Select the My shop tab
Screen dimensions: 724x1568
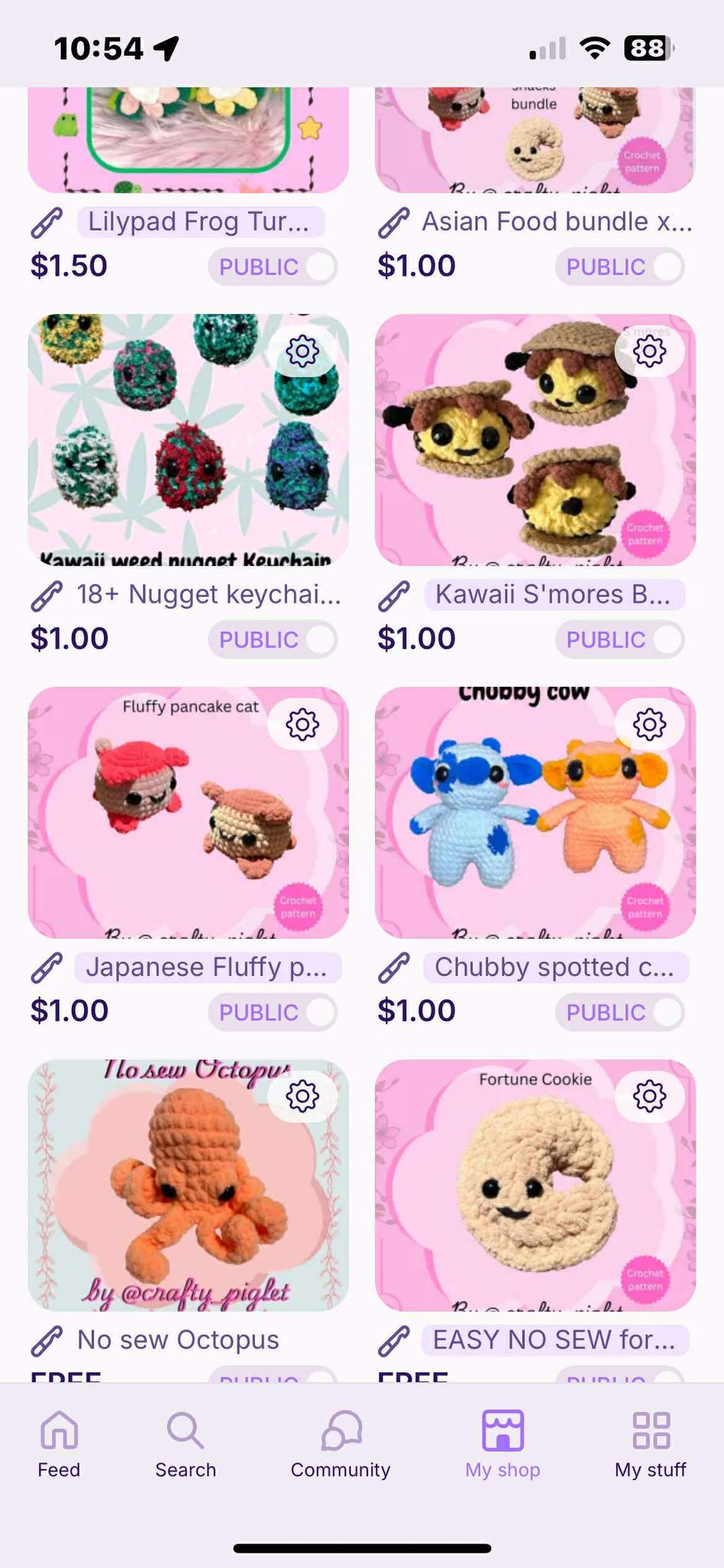pos(503,1444)
